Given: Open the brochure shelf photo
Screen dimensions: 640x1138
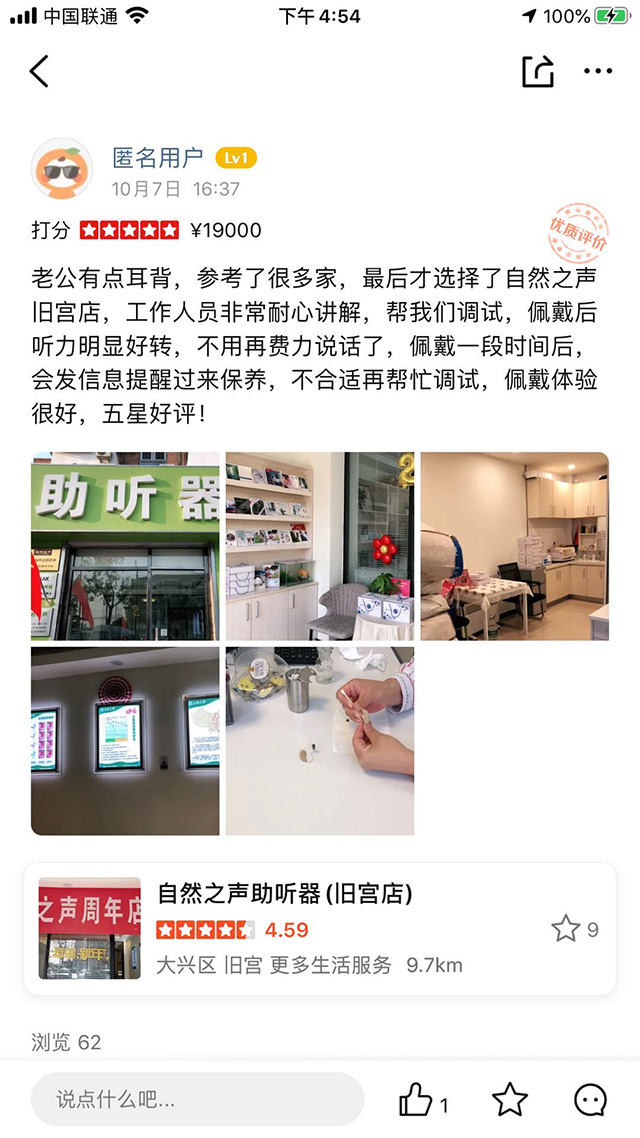Looking at the screenshot, I should [x=319, y=546].
